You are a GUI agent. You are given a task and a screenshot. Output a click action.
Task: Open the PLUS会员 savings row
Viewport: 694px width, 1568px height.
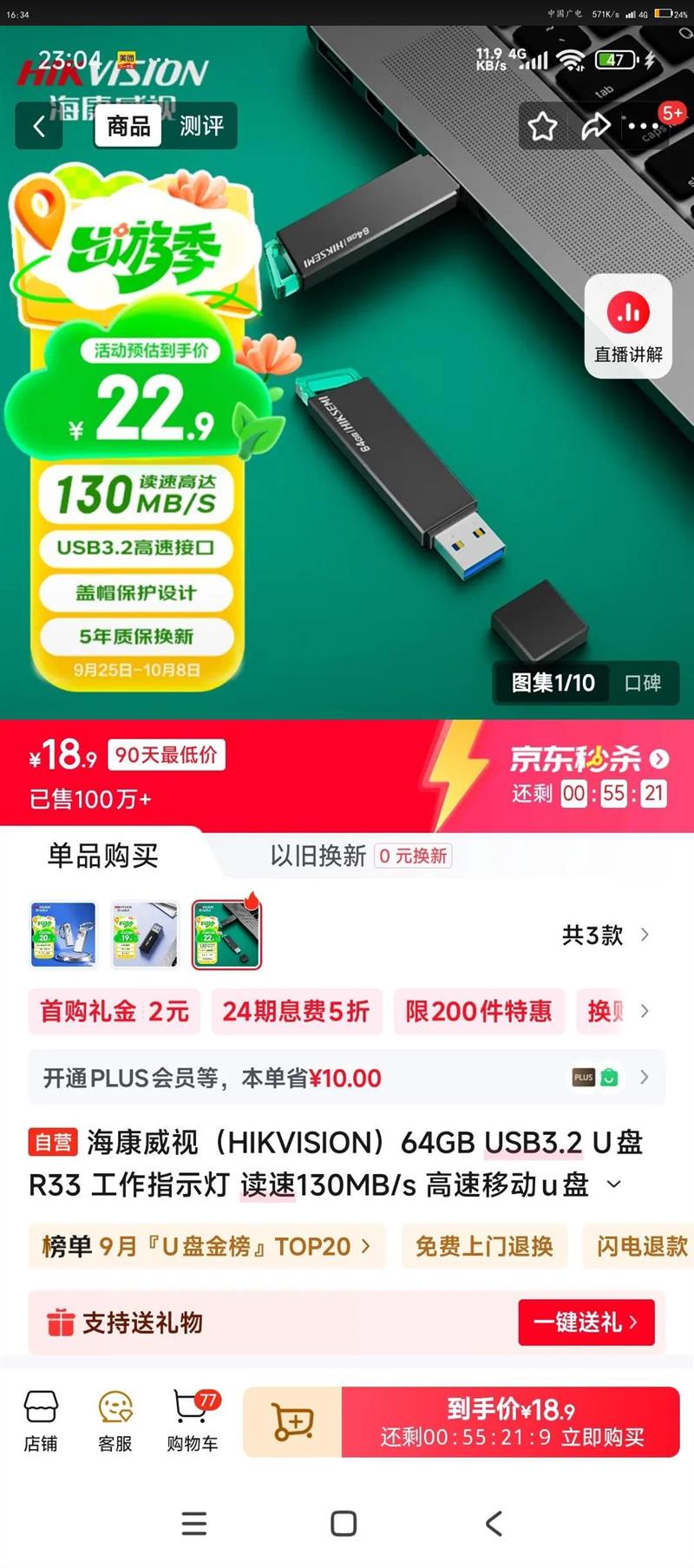tap(347, 1078)
